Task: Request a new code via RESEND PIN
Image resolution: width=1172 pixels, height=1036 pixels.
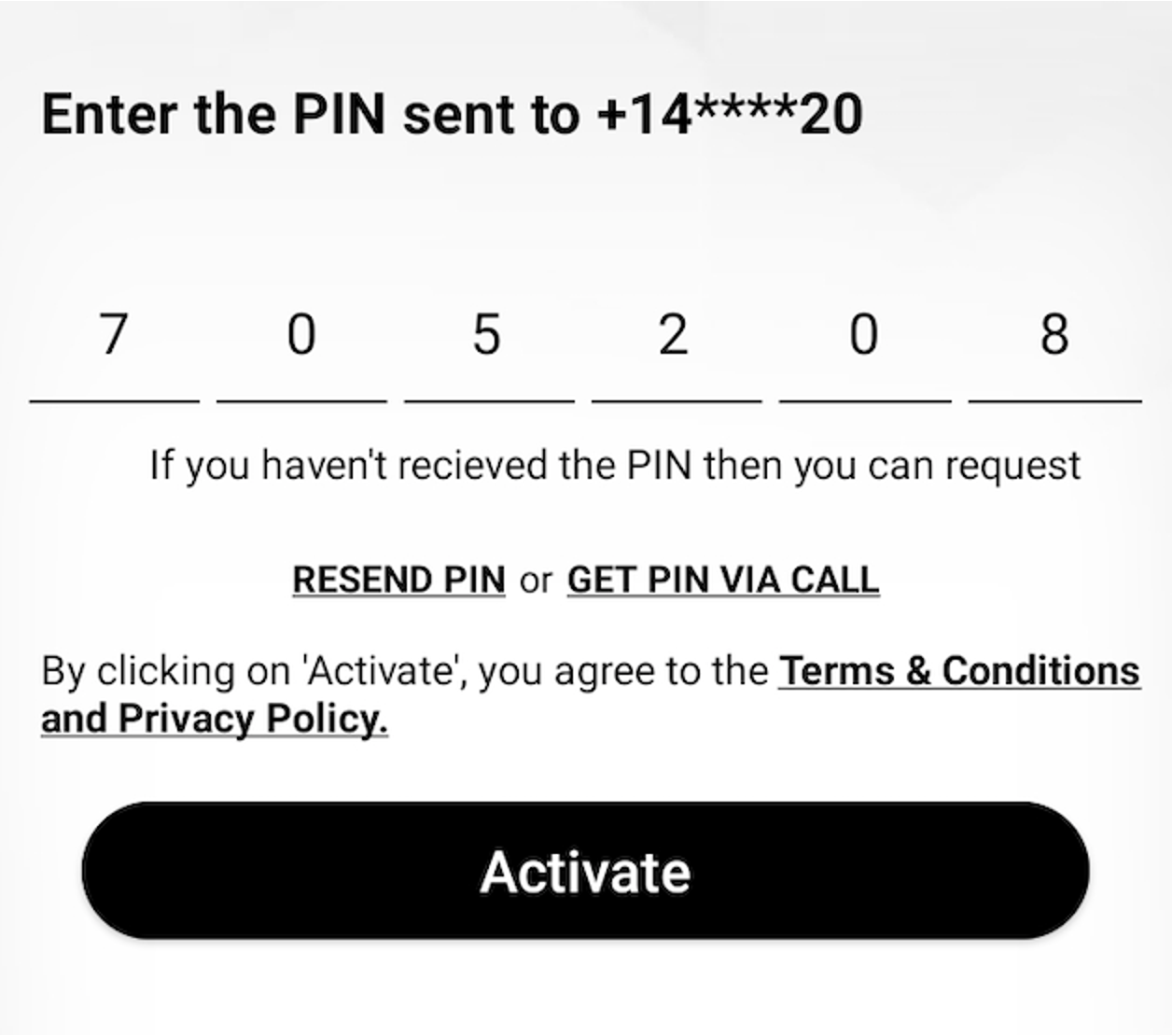Action: (x=398, y=580)
